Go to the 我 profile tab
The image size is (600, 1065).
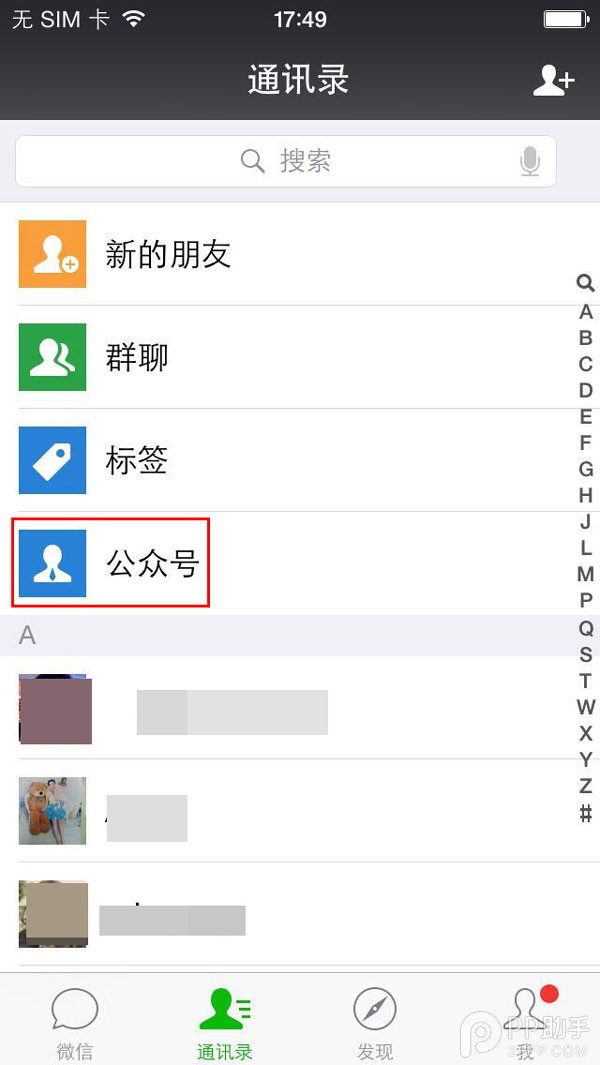coord(525,1022)
